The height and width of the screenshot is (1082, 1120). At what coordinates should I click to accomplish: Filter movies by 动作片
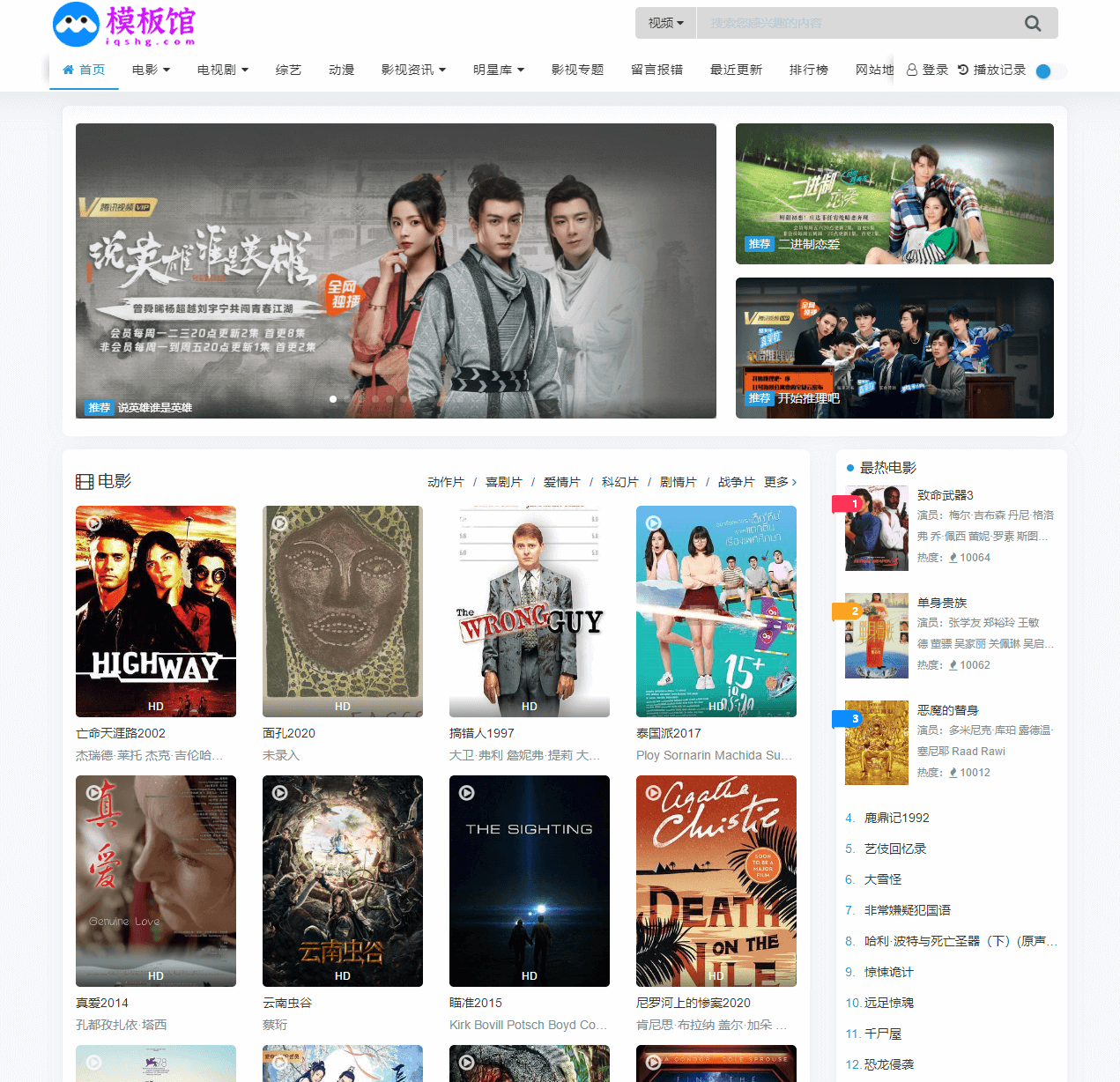click(445, 482)
